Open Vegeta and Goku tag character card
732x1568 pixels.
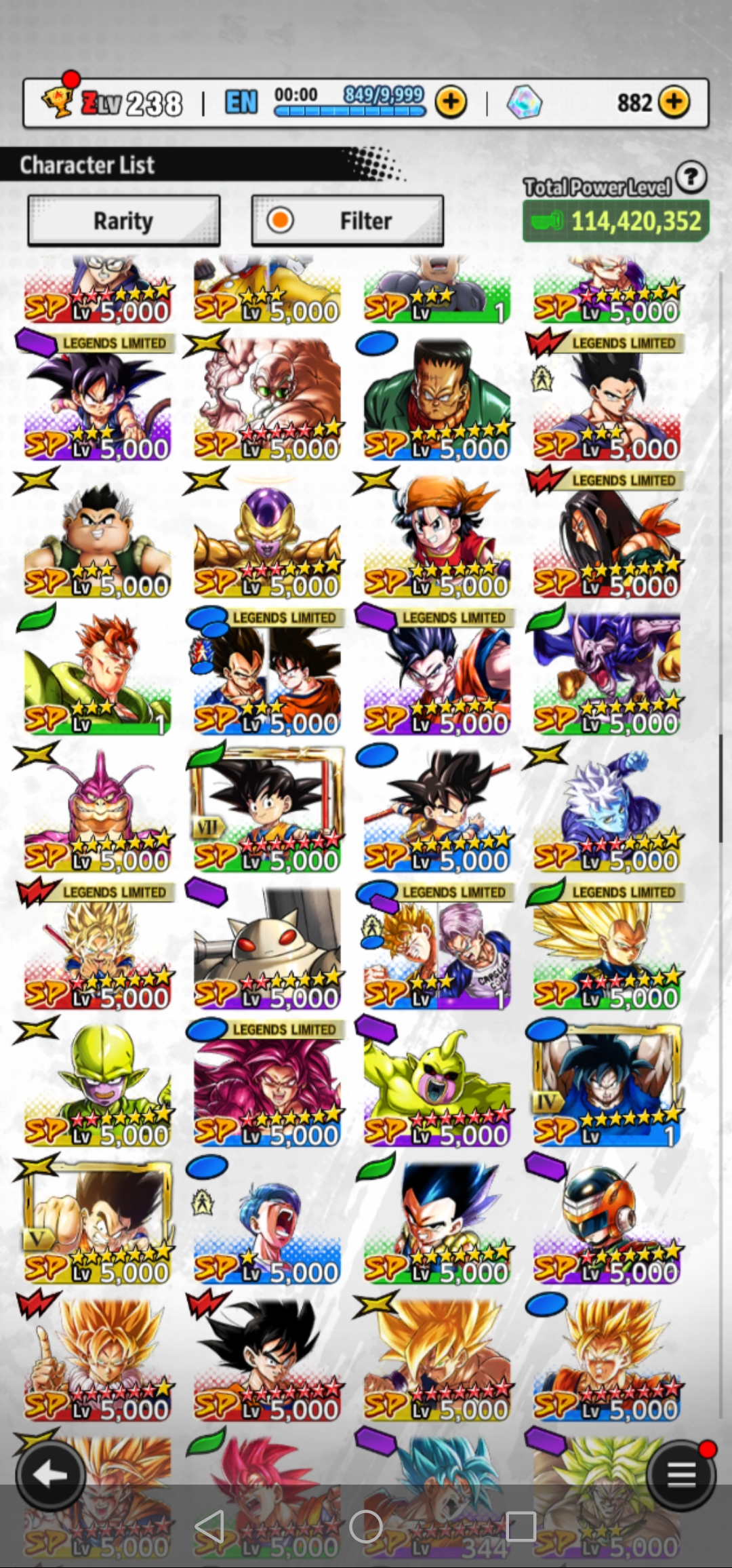pyautogui.click(x=267, y=673)
